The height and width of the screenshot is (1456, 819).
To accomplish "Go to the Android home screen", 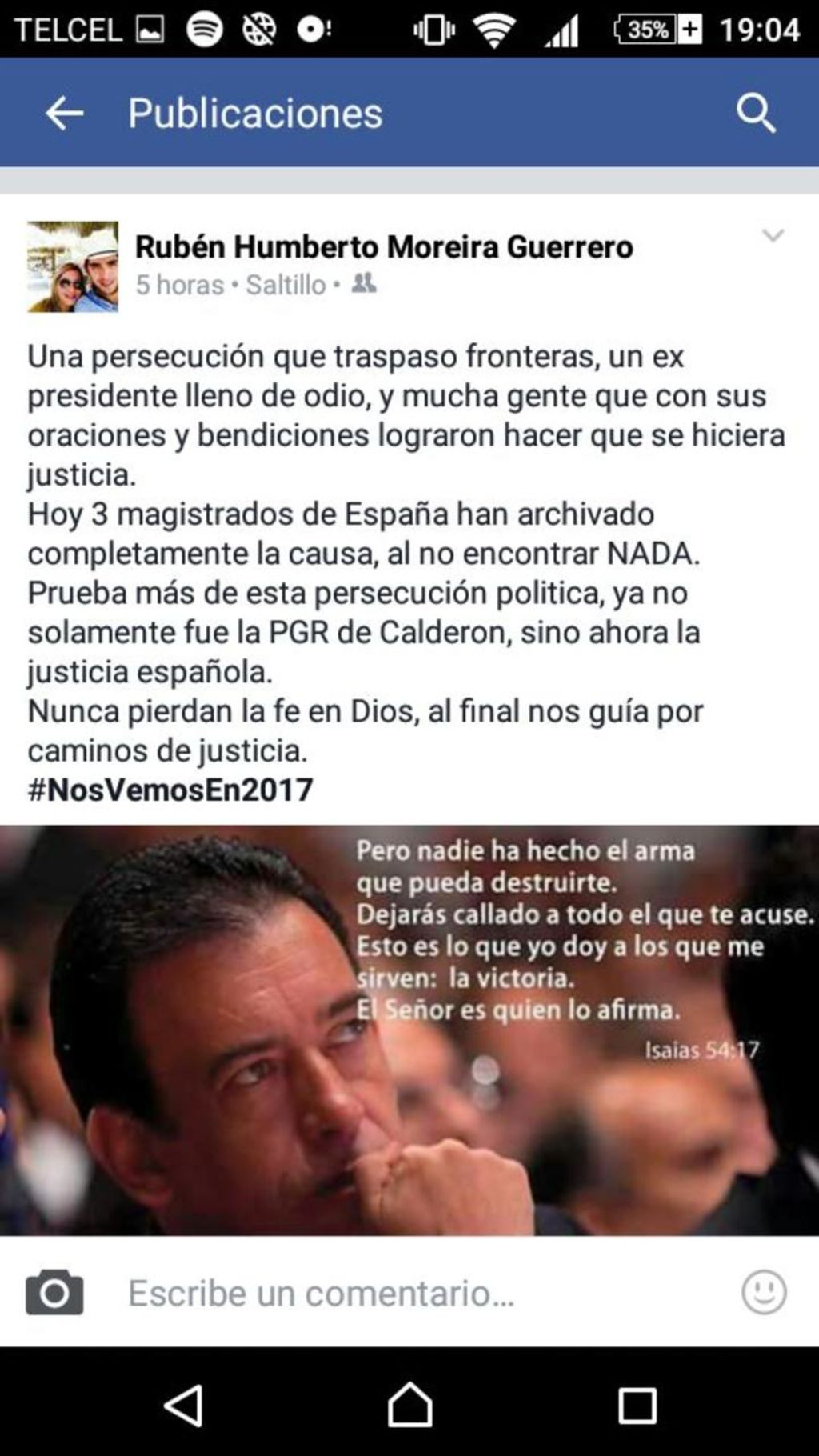I will pos(409,1404).
